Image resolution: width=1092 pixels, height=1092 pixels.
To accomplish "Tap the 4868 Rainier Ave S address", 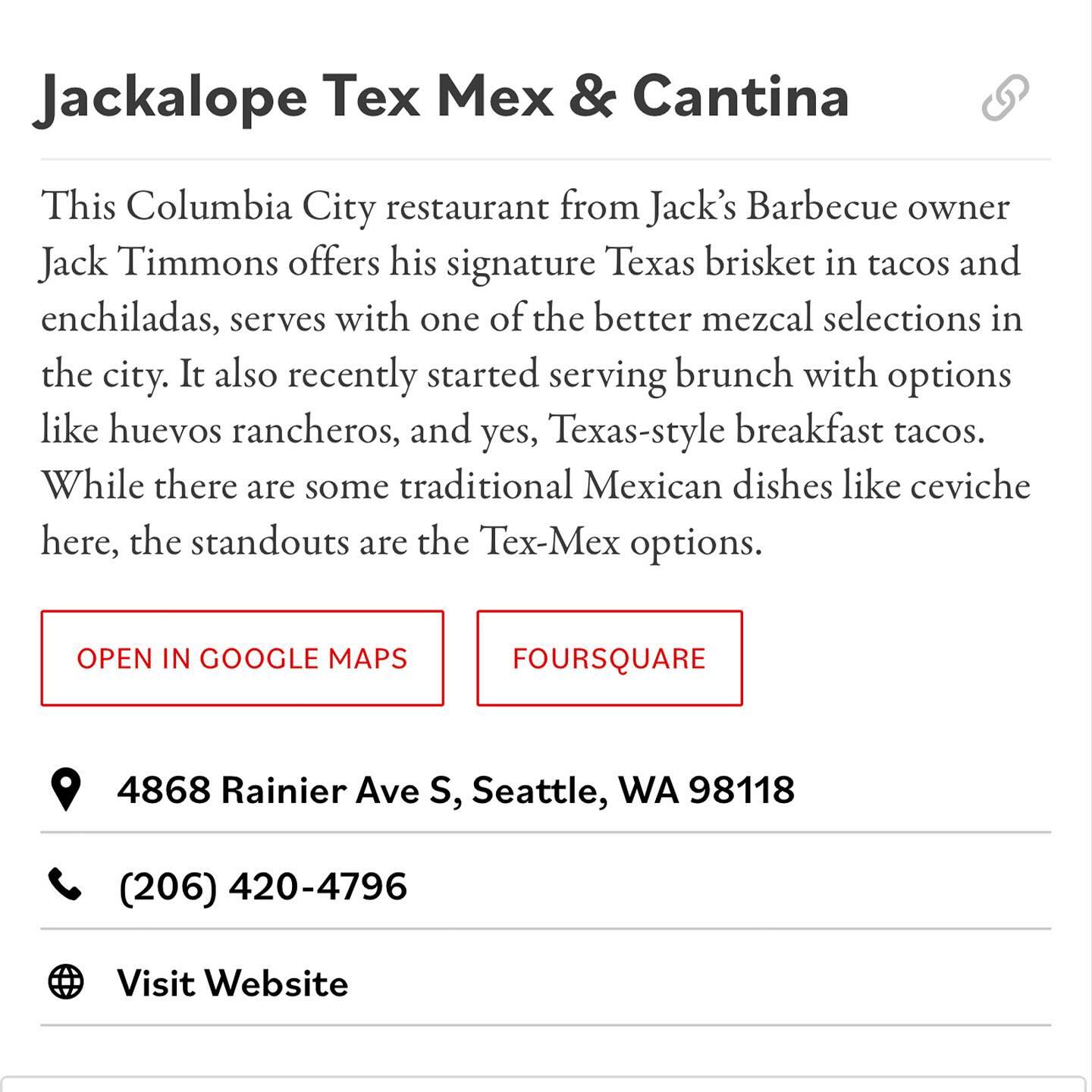I will click(455, 790).
